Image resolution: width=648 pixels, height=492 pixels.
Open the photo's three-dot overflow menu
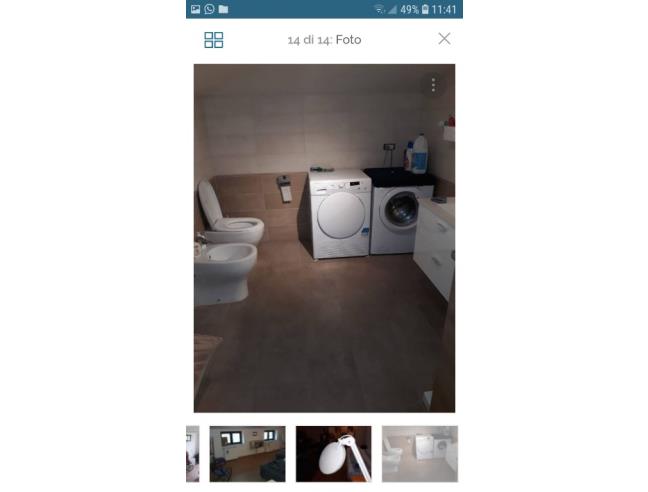[x=433, y=85]
